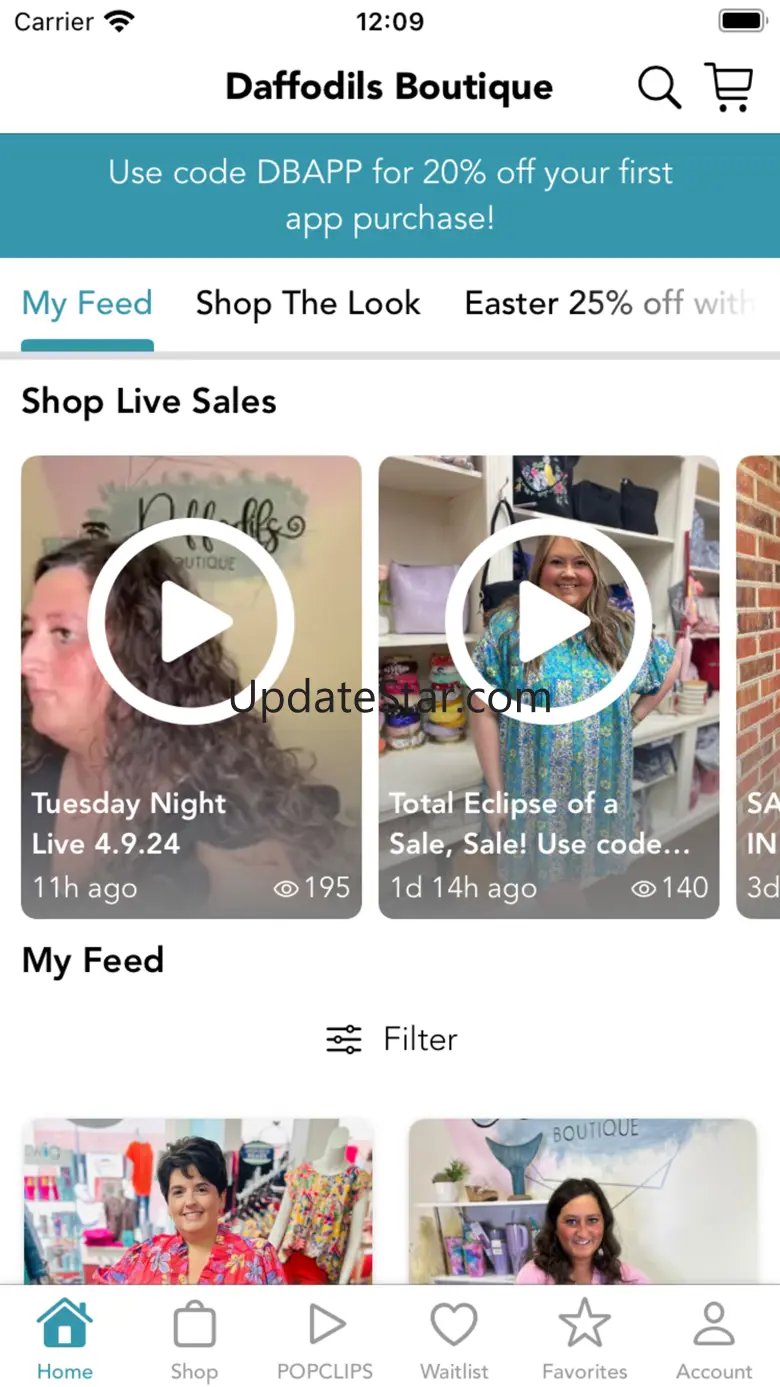Play the Total Eclipse of a Sale video
The image size is (780, 1387).
click(x=548, y=621)
